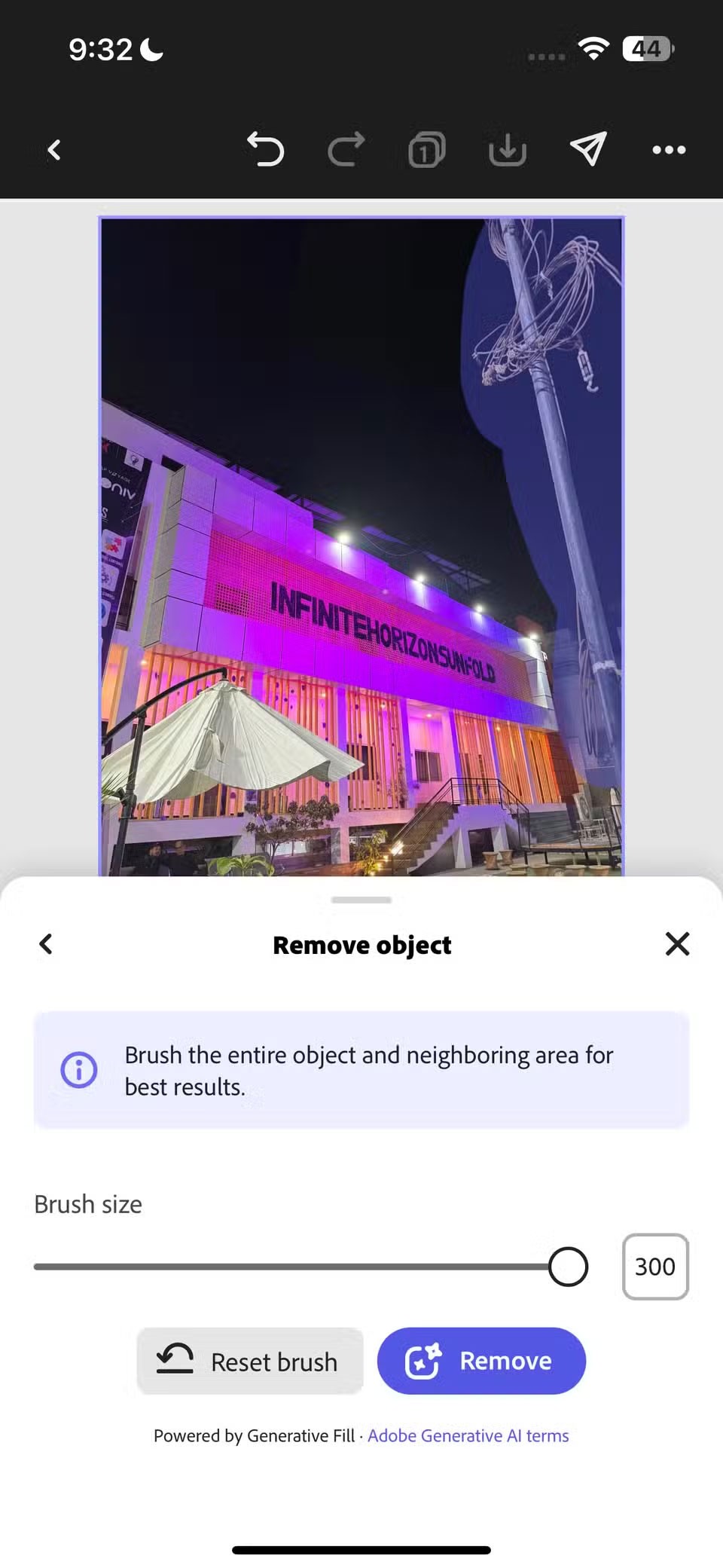The height and width of the screenshot is (1568, 723).
Task: Open the pages icon
Action: (x=426, y=150)
